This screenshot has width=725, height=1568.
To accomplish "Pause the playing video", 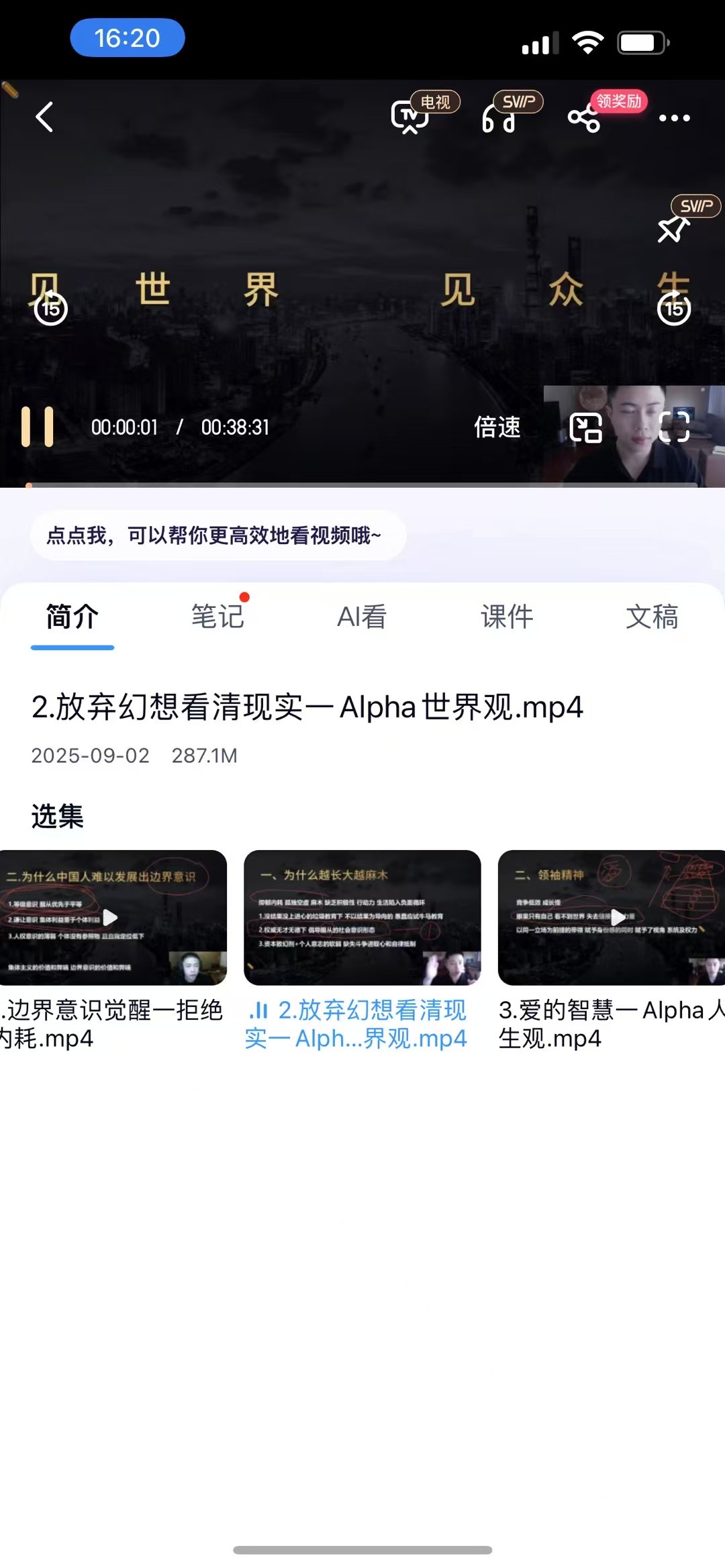I will click(38, 427).
